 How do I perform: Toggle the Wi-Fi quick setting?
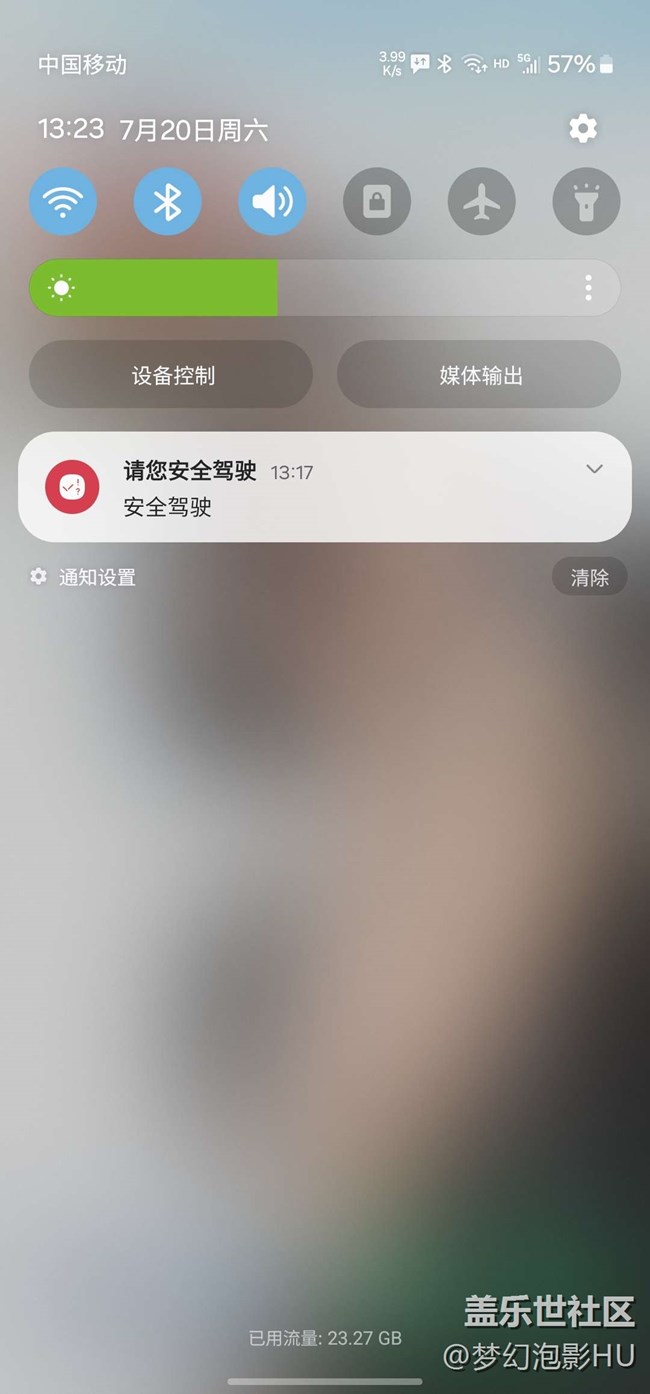[63, 201]
